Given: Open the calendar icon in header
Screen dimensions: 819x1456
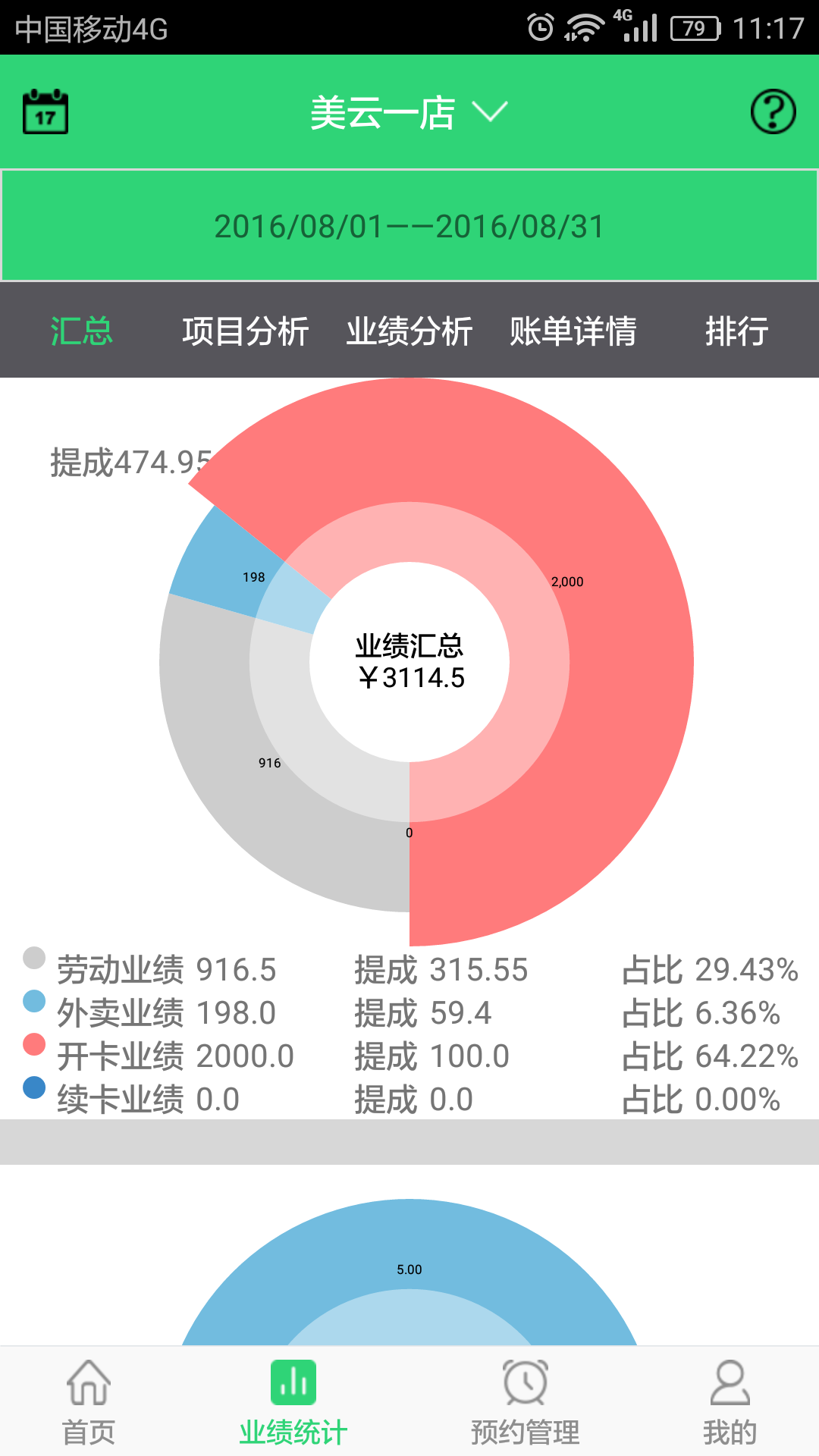Looking at the screenshot, I should click(x=45, y=112).
